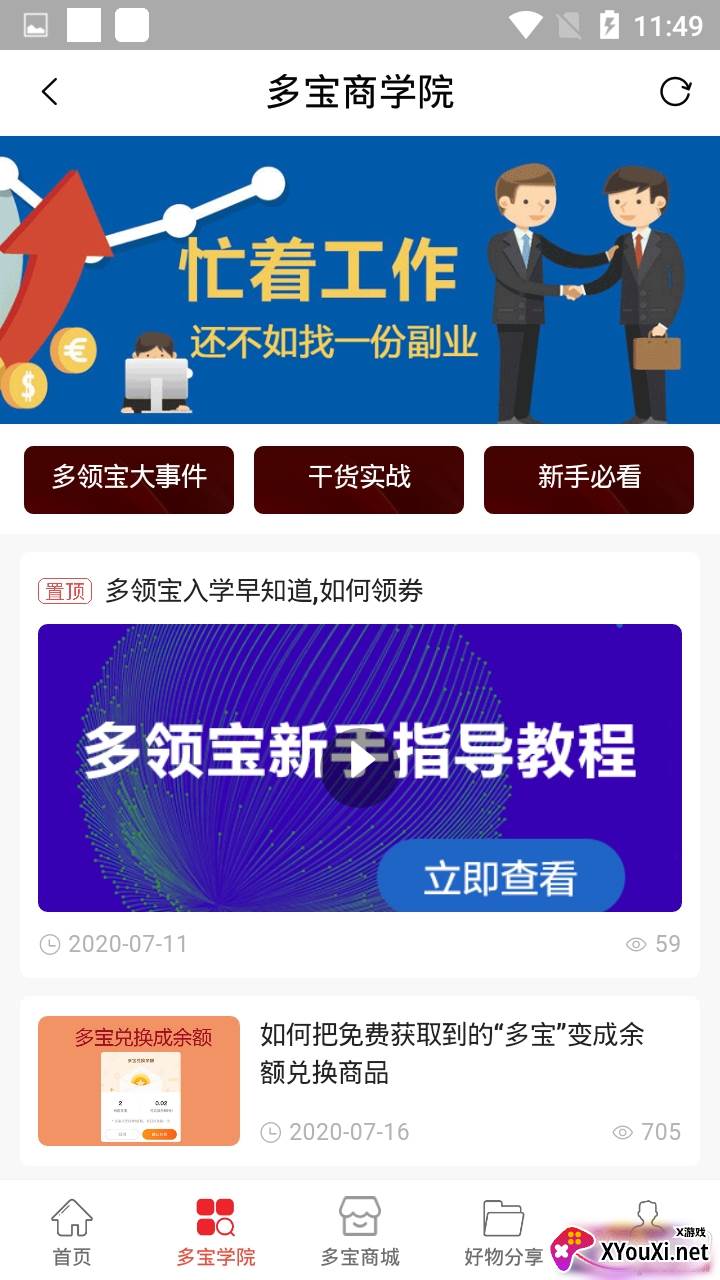Open article 如何把免费获取到的“多宝”变成余额兑换商品
The width and height of the screenshot is (720, 1280).
[x=452, y=1053]
